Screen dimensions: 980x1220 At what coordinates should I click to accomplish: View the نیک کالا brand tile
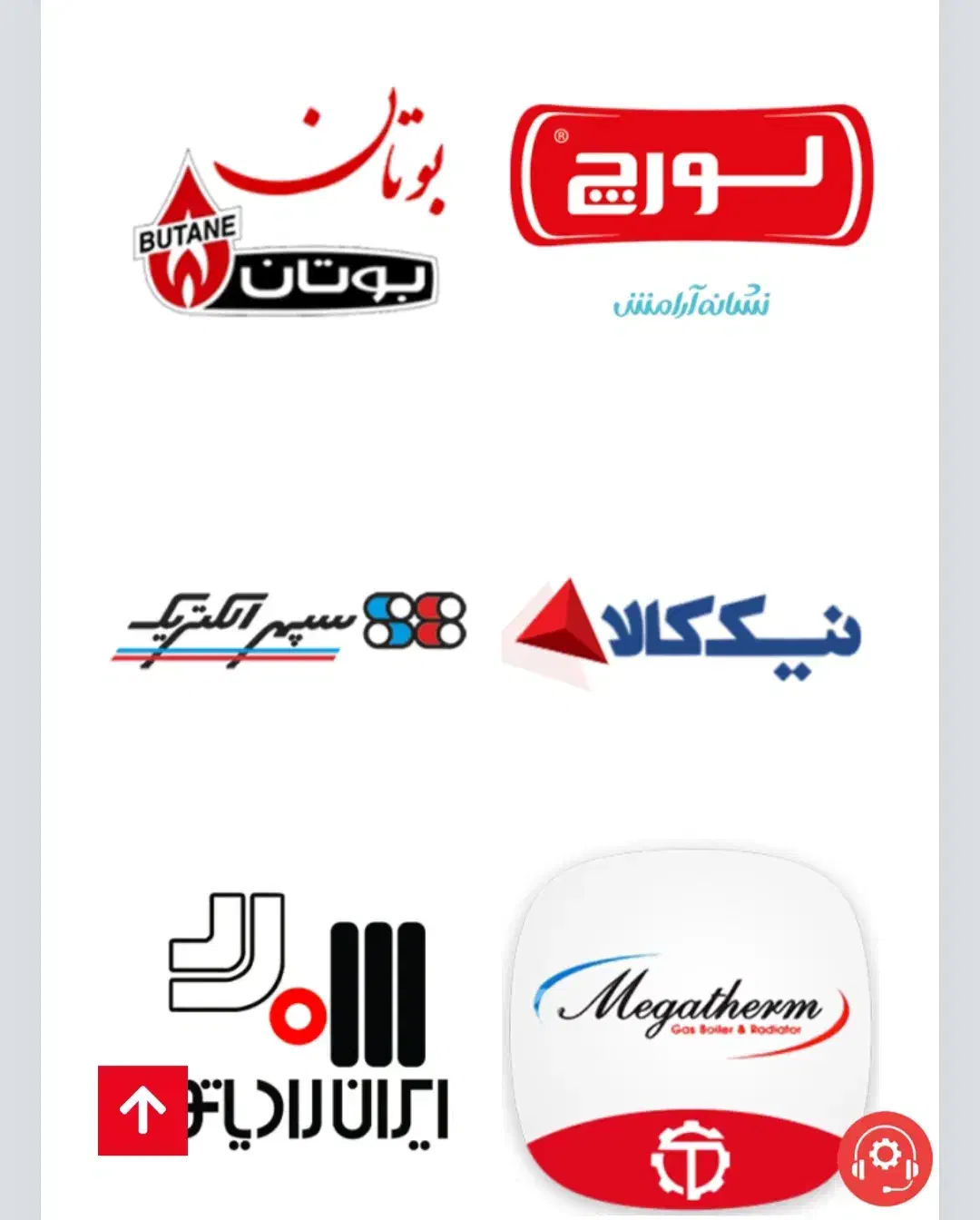(x=682, y=631)
